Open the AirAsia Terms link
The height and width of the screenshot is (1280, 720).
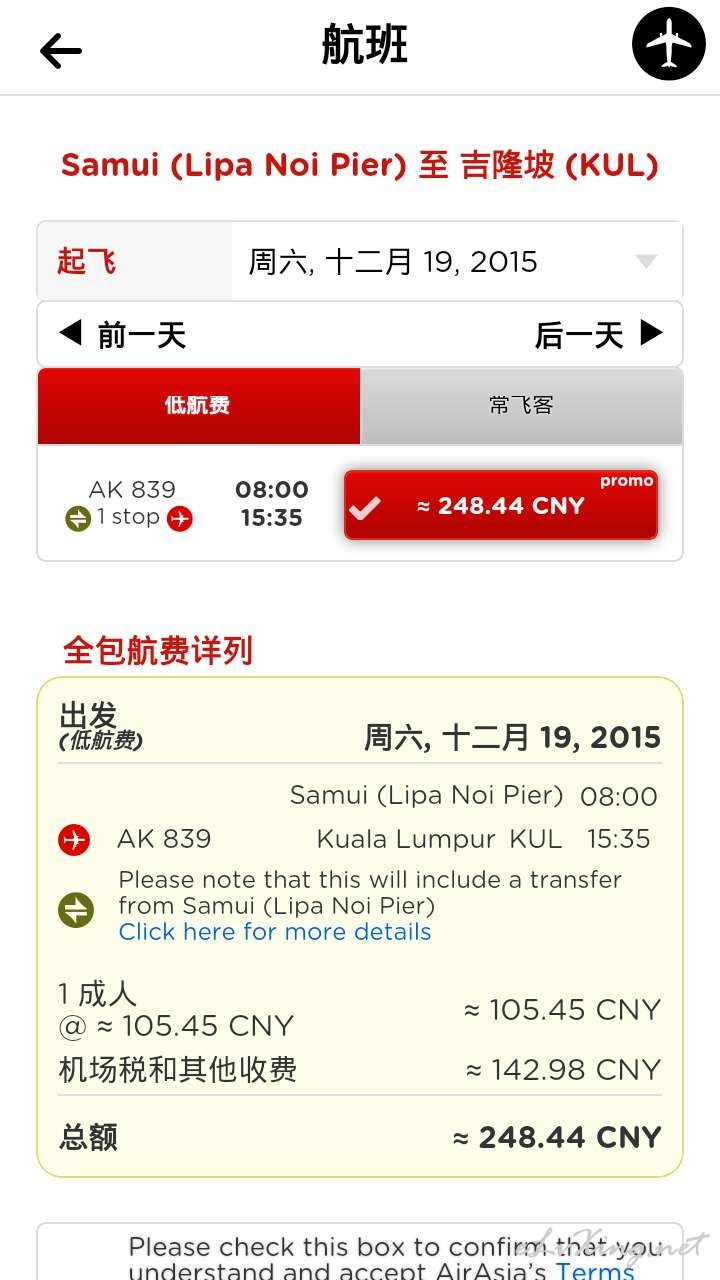tap(595, 1269)
